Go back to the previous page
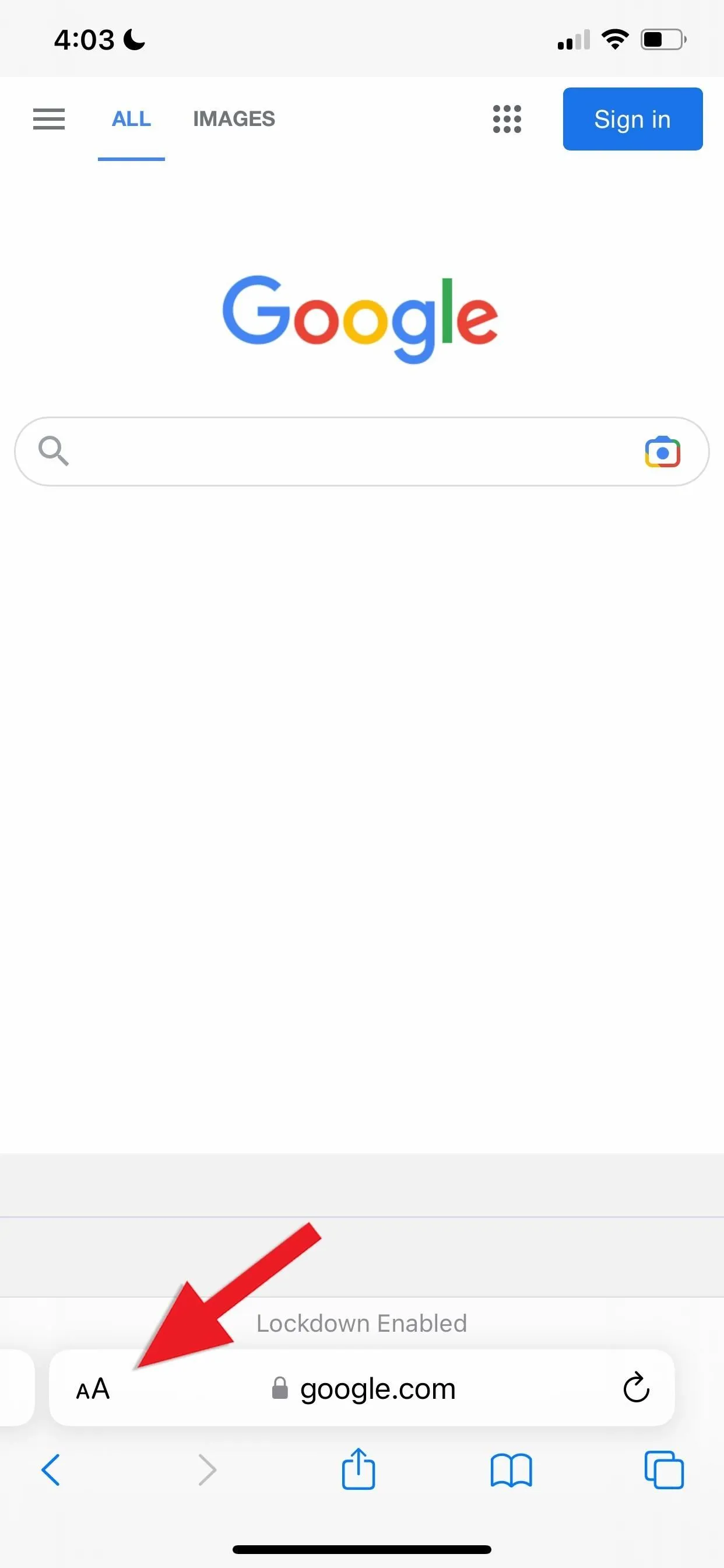The height and width of the screenshot is (1568, 724). [51, 1470]
